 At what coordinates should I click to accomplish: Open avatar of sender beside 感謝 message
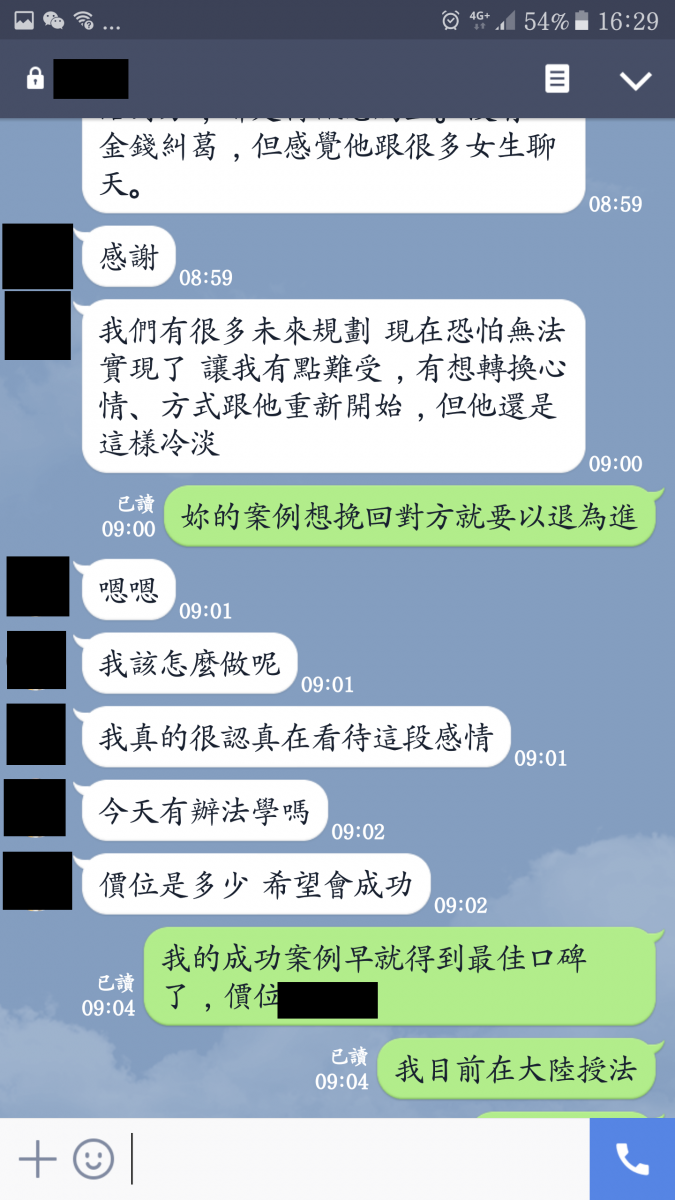[38, 257]
